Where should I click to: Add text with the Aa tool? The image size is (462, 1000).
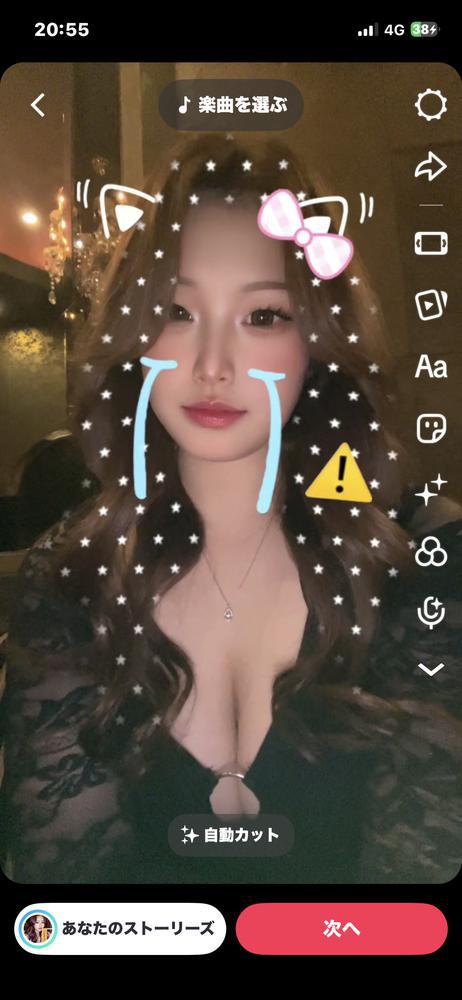tap(431, 367)
